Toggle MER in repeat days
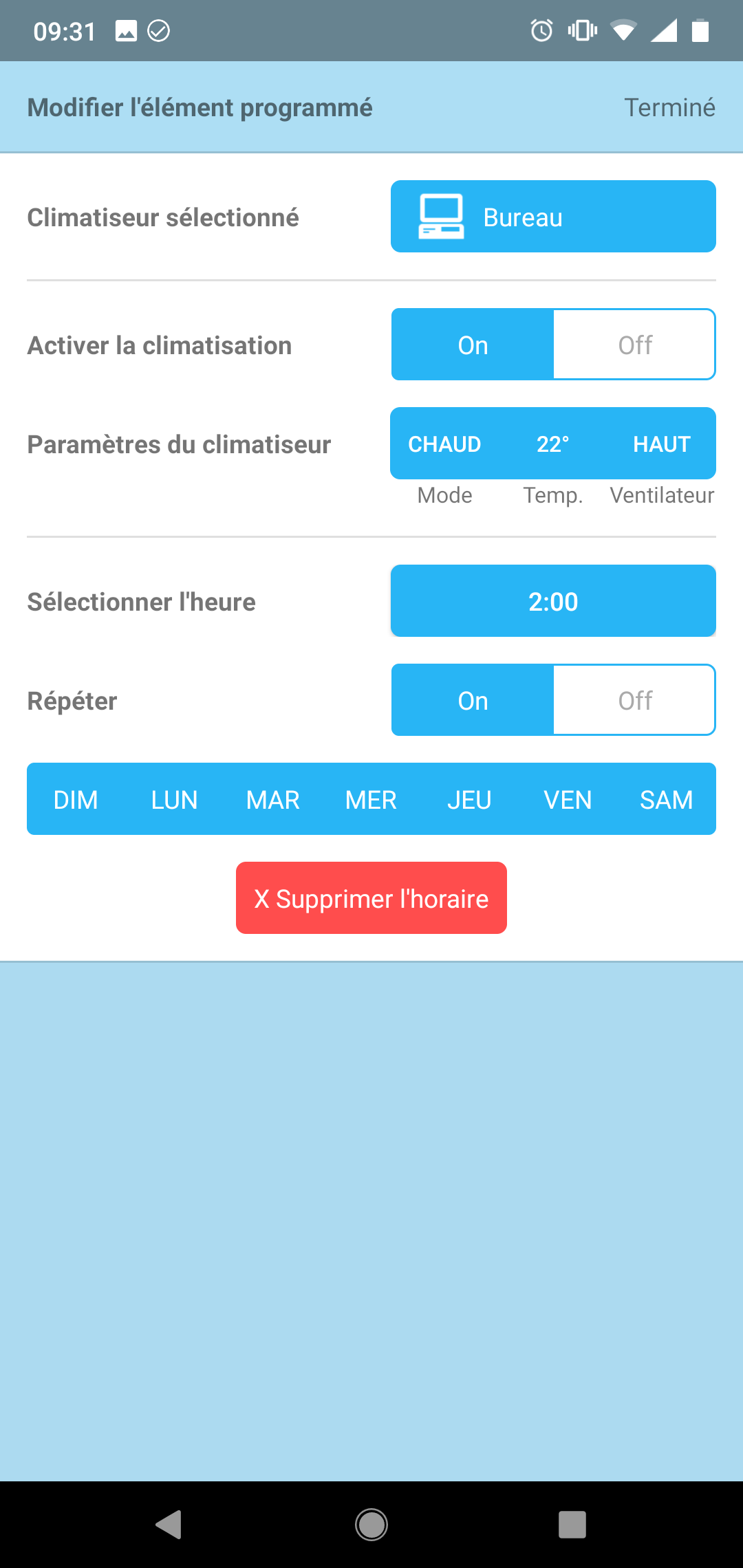This screenshot has width=743, height=1568. pos(371,799)
